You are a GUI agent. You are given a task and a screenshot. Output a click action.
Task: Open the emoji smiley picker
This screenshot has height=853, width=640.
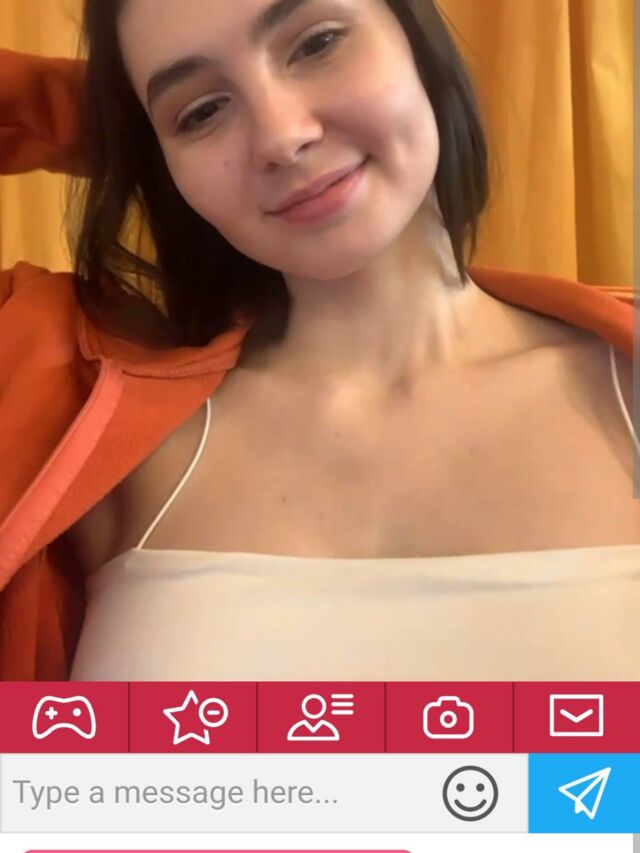pyautogui.click(x=470, y=793)
